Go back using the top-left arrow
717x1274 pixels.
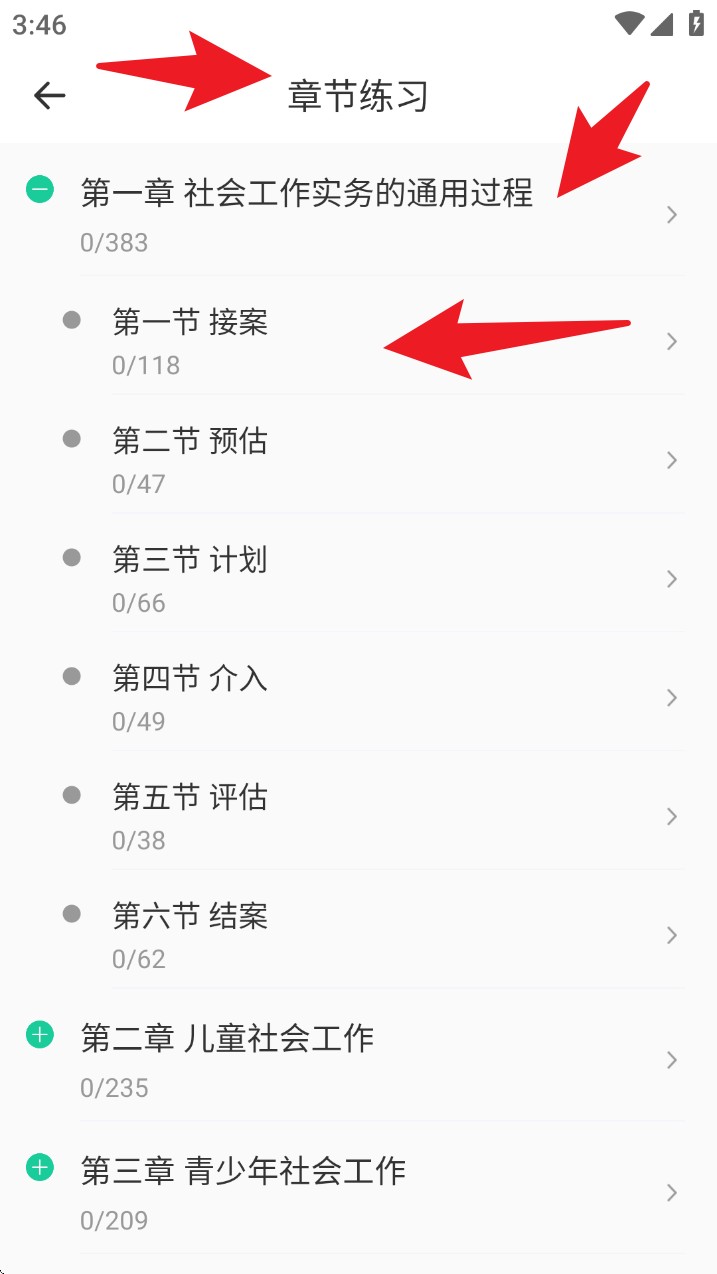click(49, 96)
